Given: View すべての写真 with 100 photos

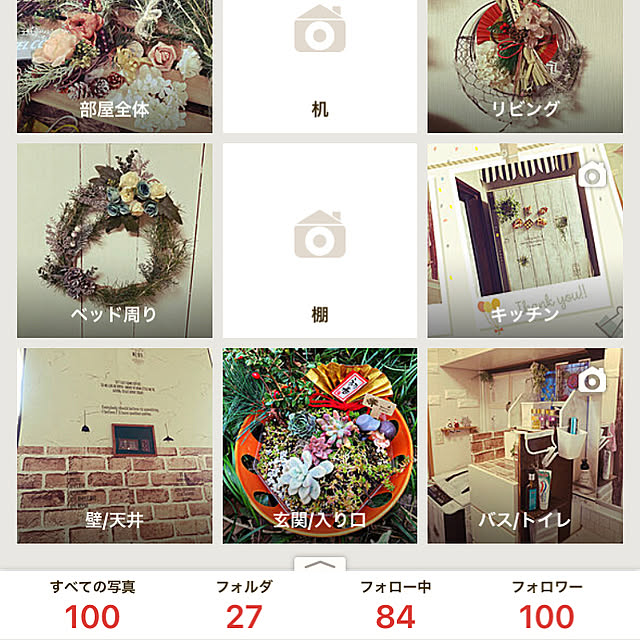Looking at the screenshot, I should (92, 605).
